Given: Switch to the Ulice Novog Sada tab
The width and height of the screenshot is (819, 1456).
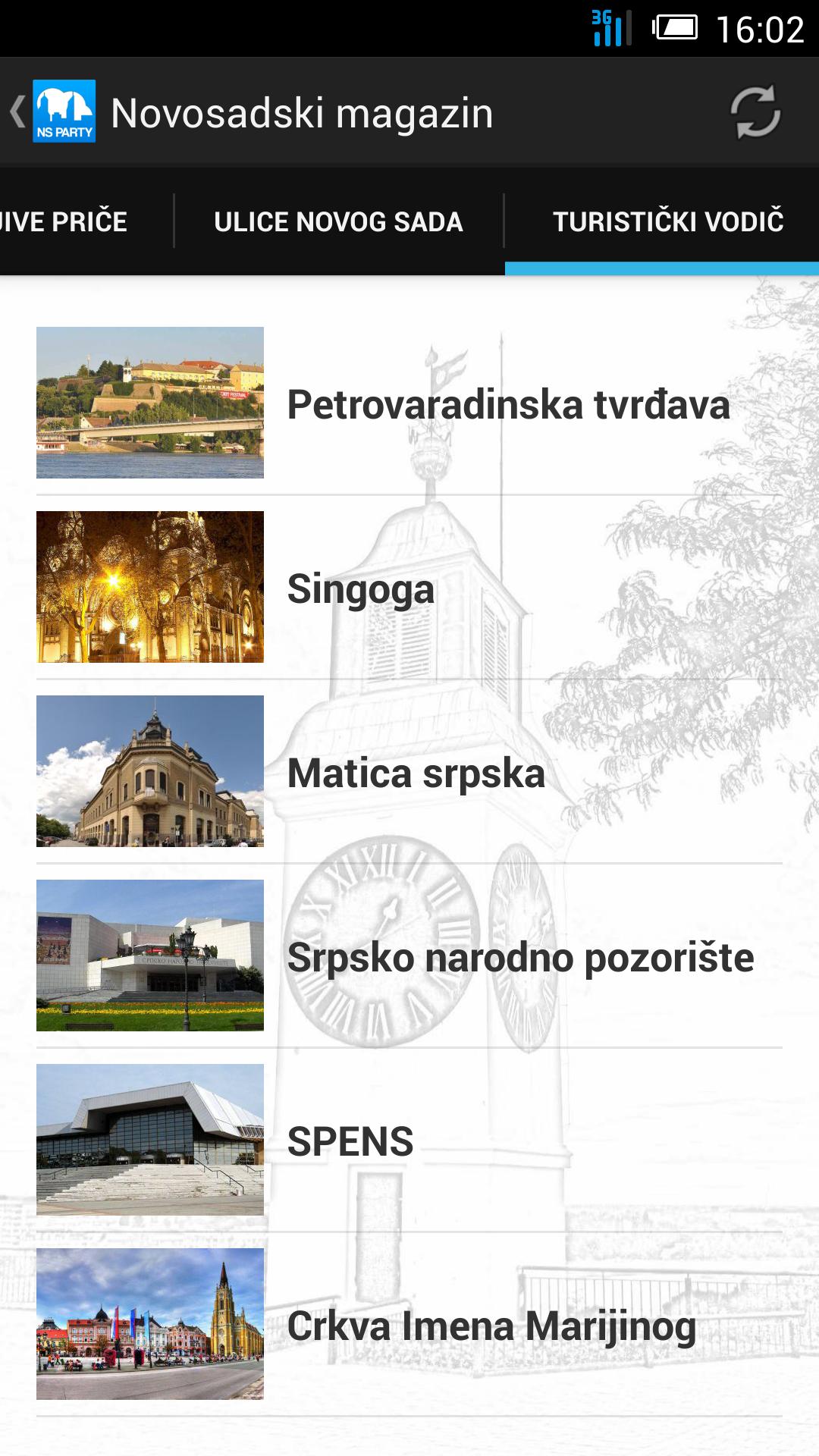Looking at the screenshot, I should (338, 221).
